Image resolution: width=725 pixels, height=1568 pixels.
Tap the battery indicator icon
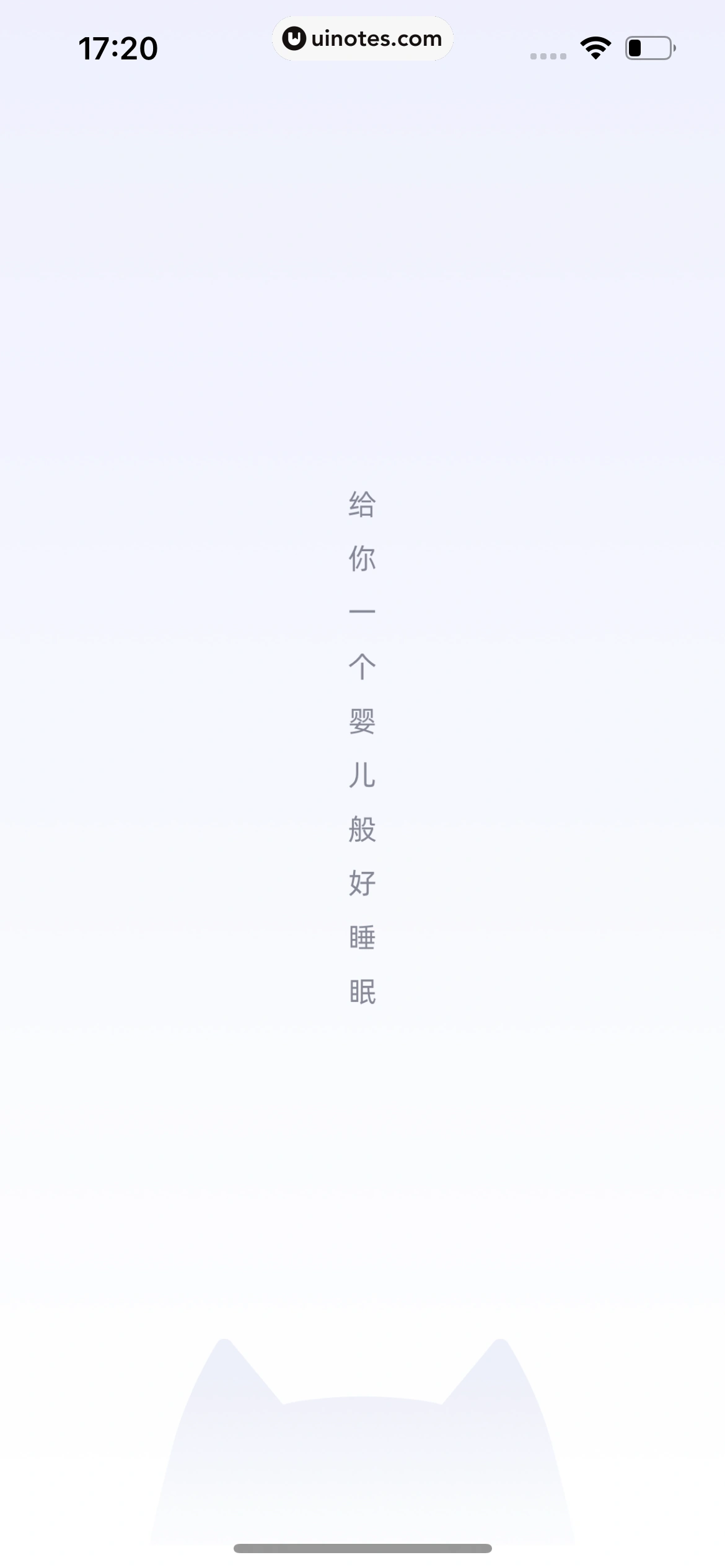(648, 46)
